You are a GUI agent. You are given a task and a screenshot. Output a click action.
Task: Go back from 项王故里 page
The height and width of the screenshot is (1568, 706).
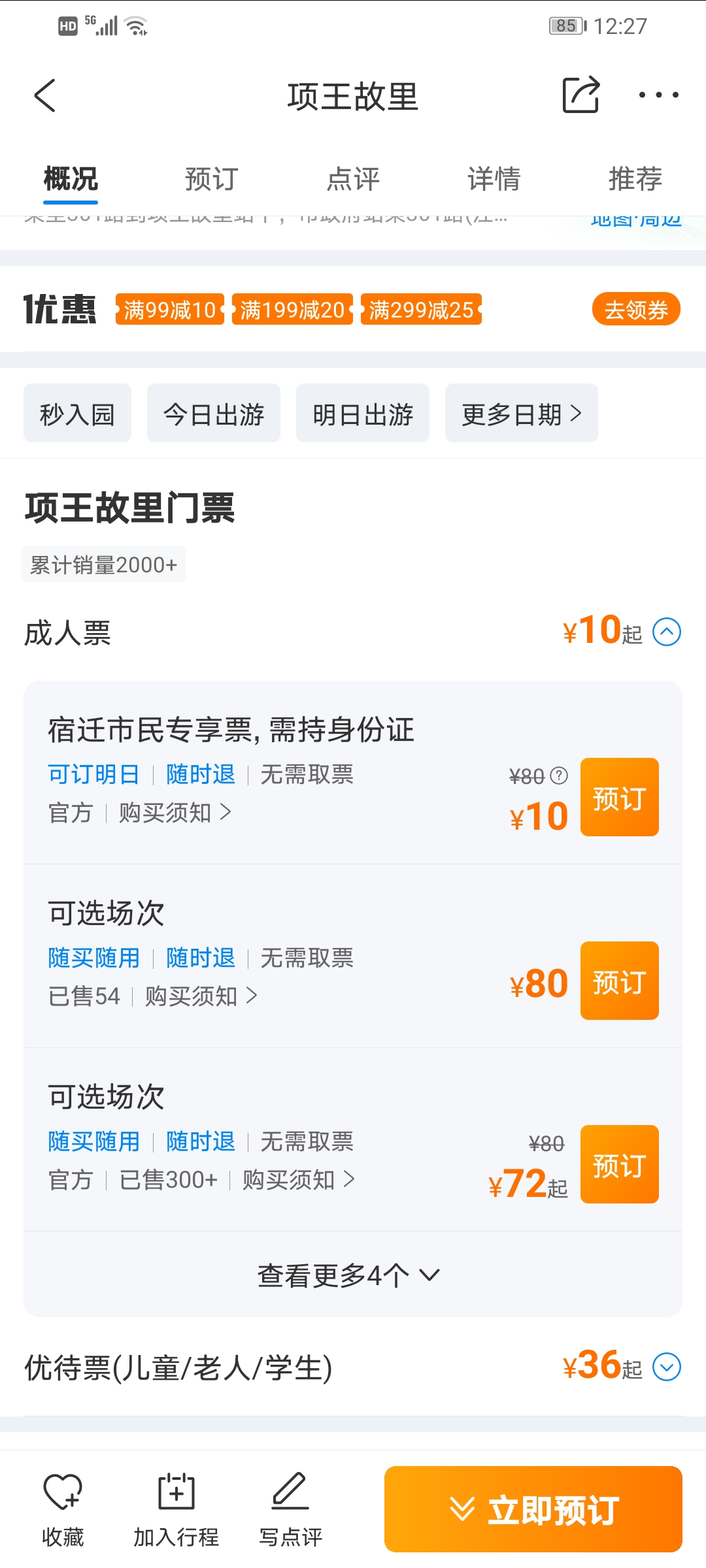point(45,96)
